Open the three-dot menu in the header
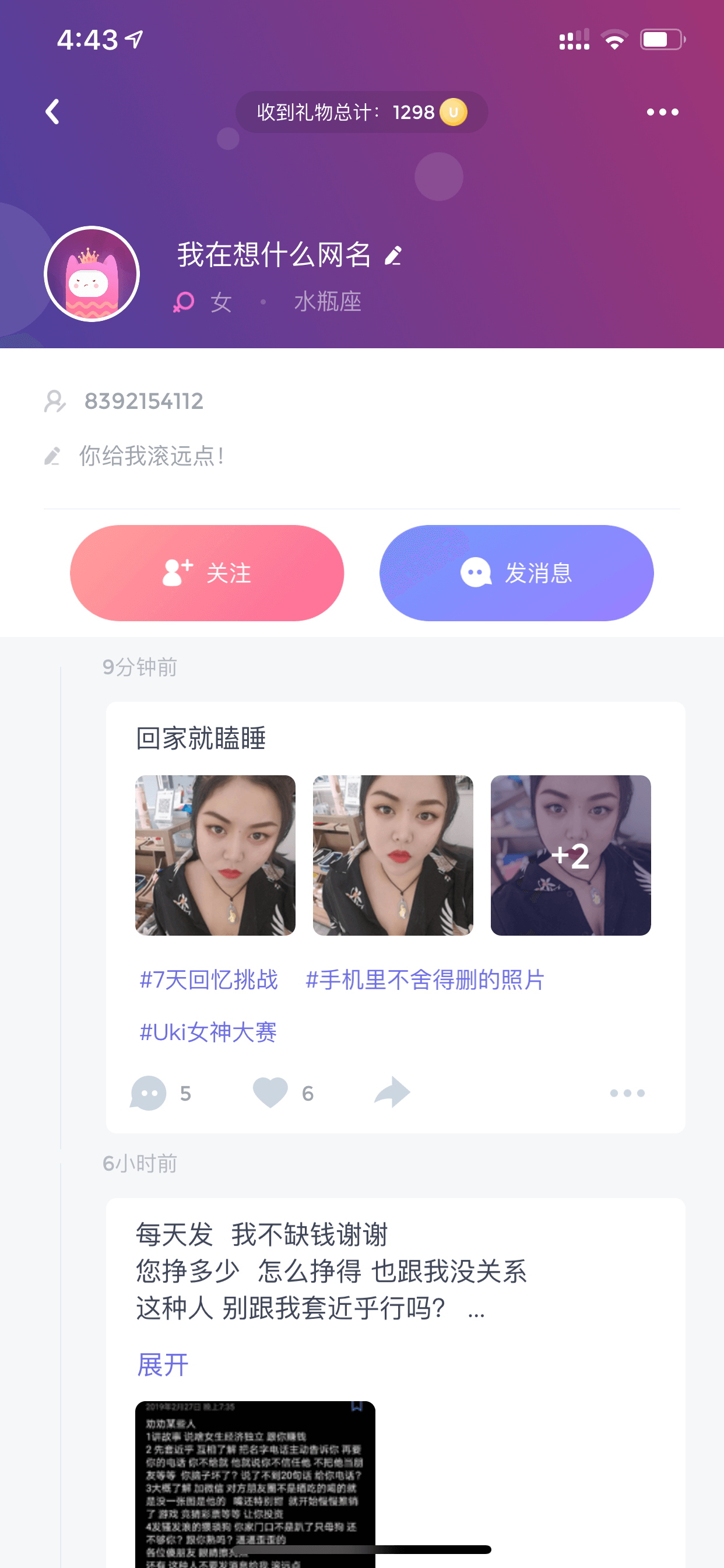Image resolution: width=724 pixels, height=1568 pixels. (x=663, y=112)
